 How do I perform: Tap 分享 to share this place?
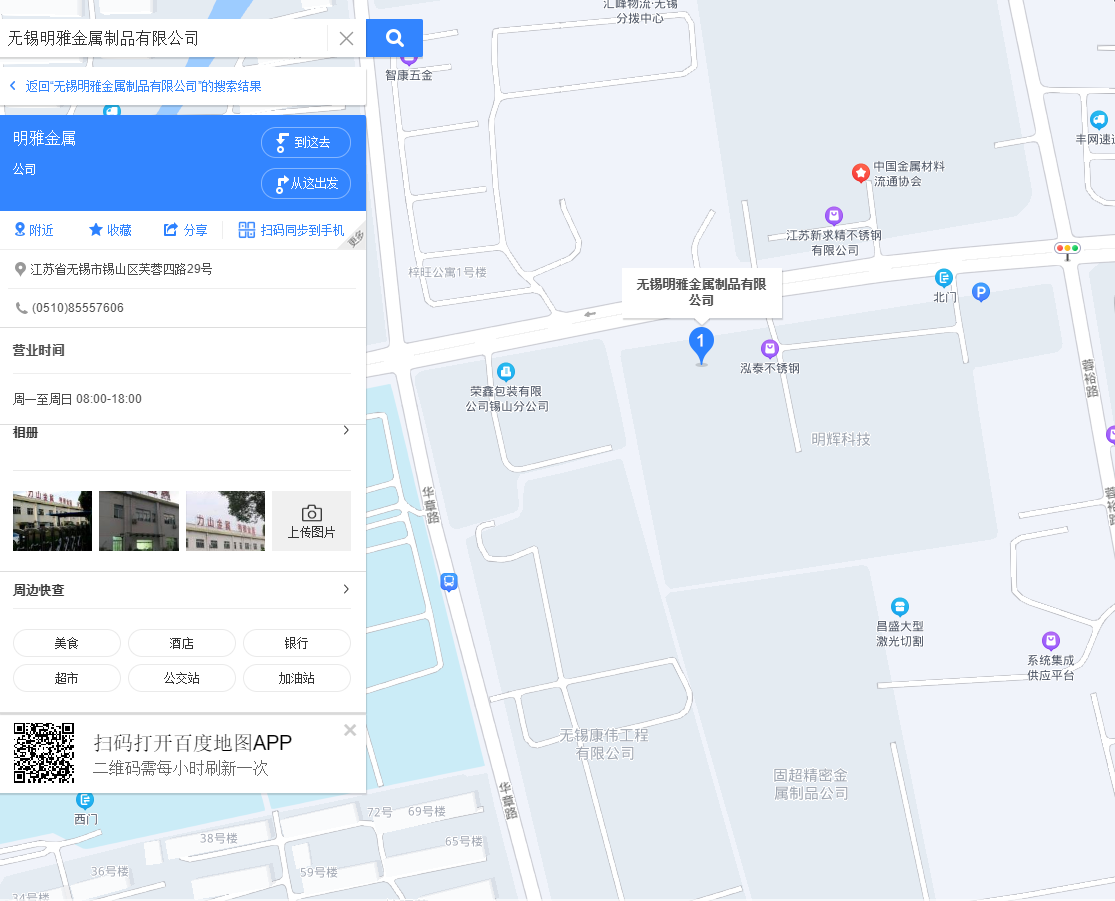[186, 230]
